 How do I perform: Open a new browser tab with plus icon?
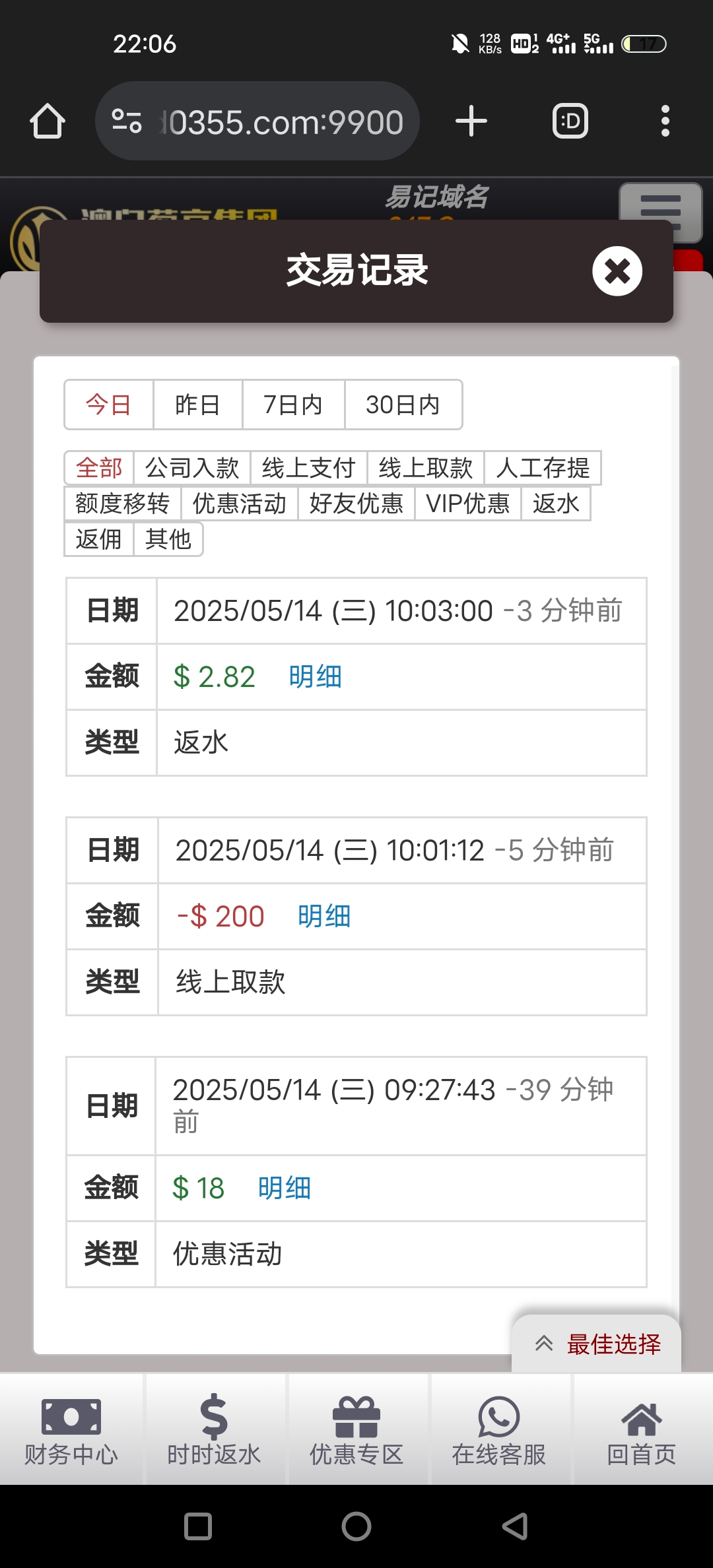470,121
